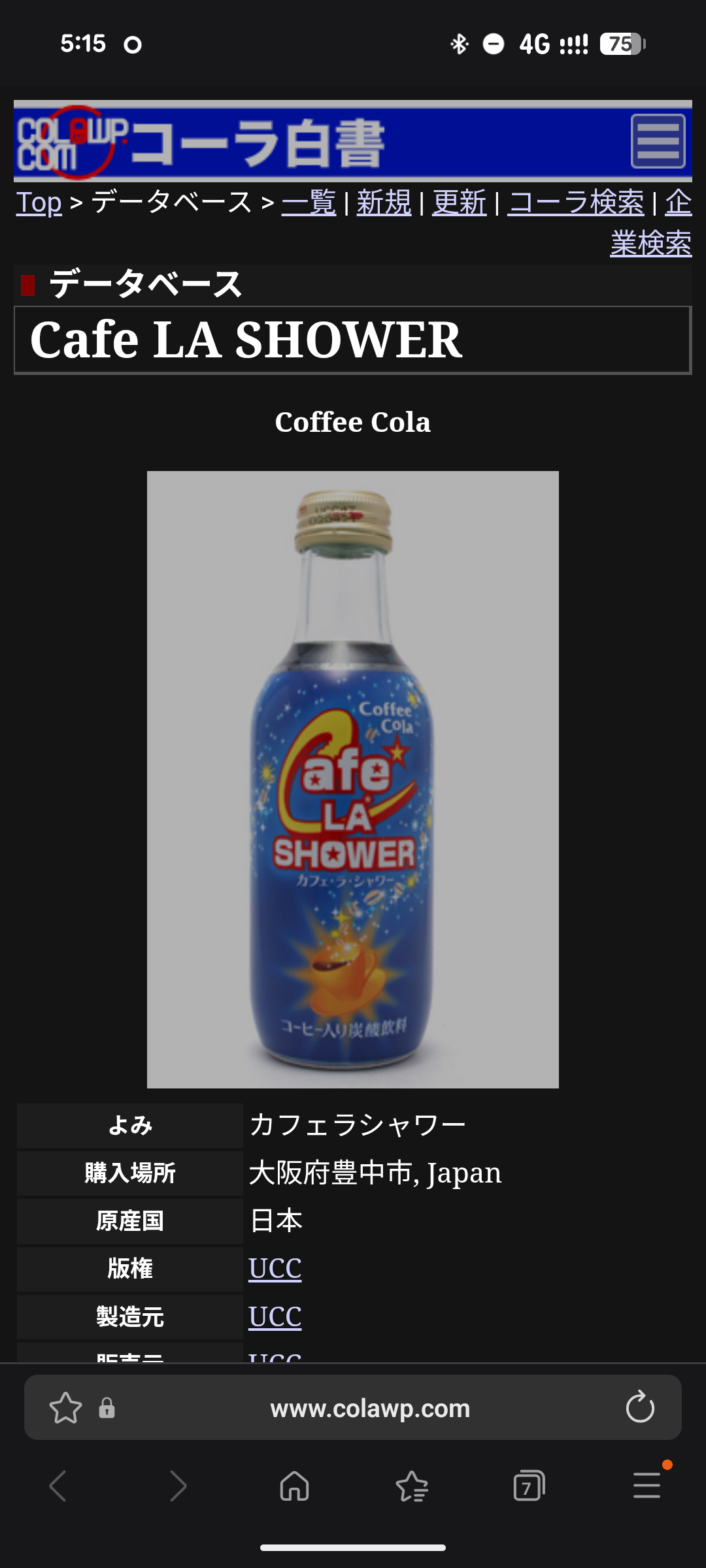Go back to previous page
Viewport: 706px width, 1568px height.
[59, 1486]
